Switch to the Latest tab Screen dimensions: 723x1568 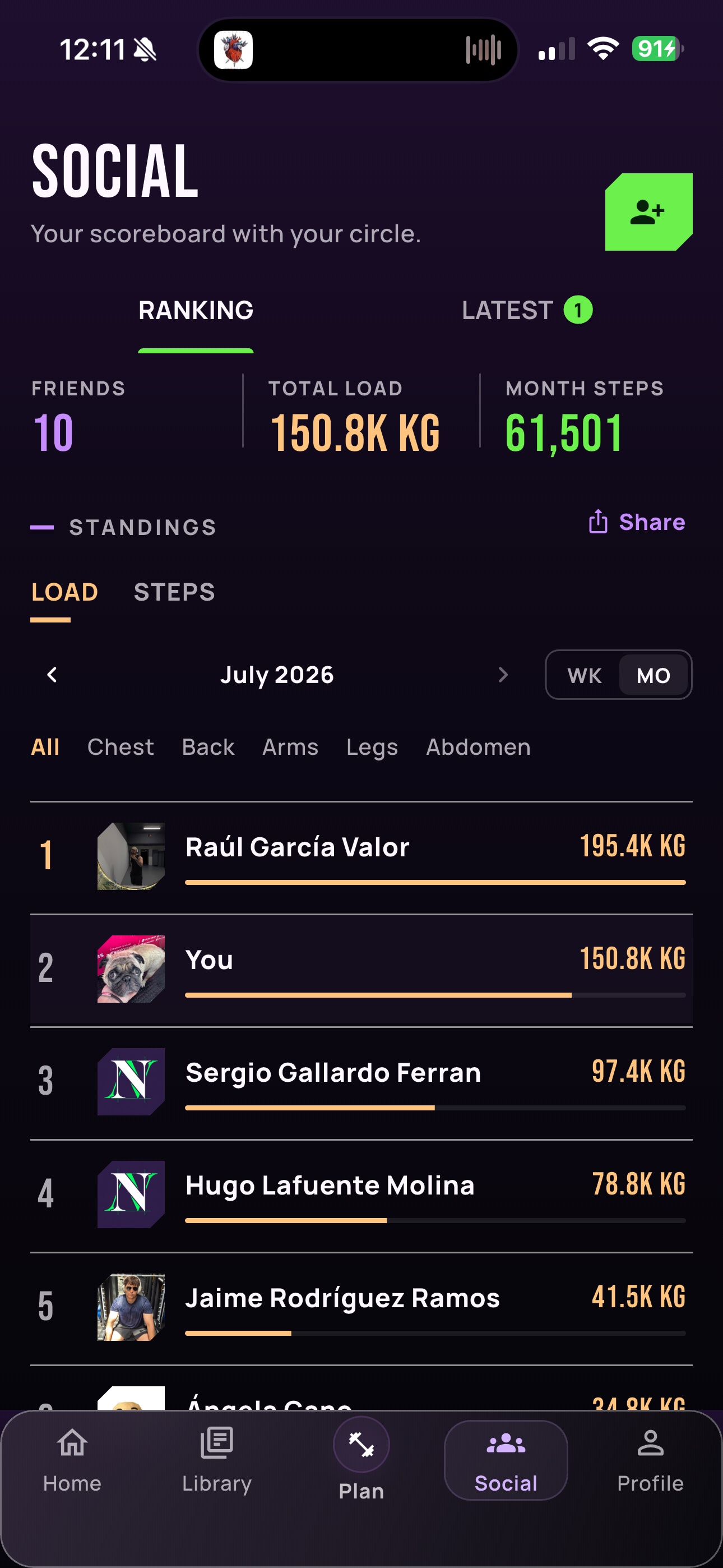click(x=527, y=311)
